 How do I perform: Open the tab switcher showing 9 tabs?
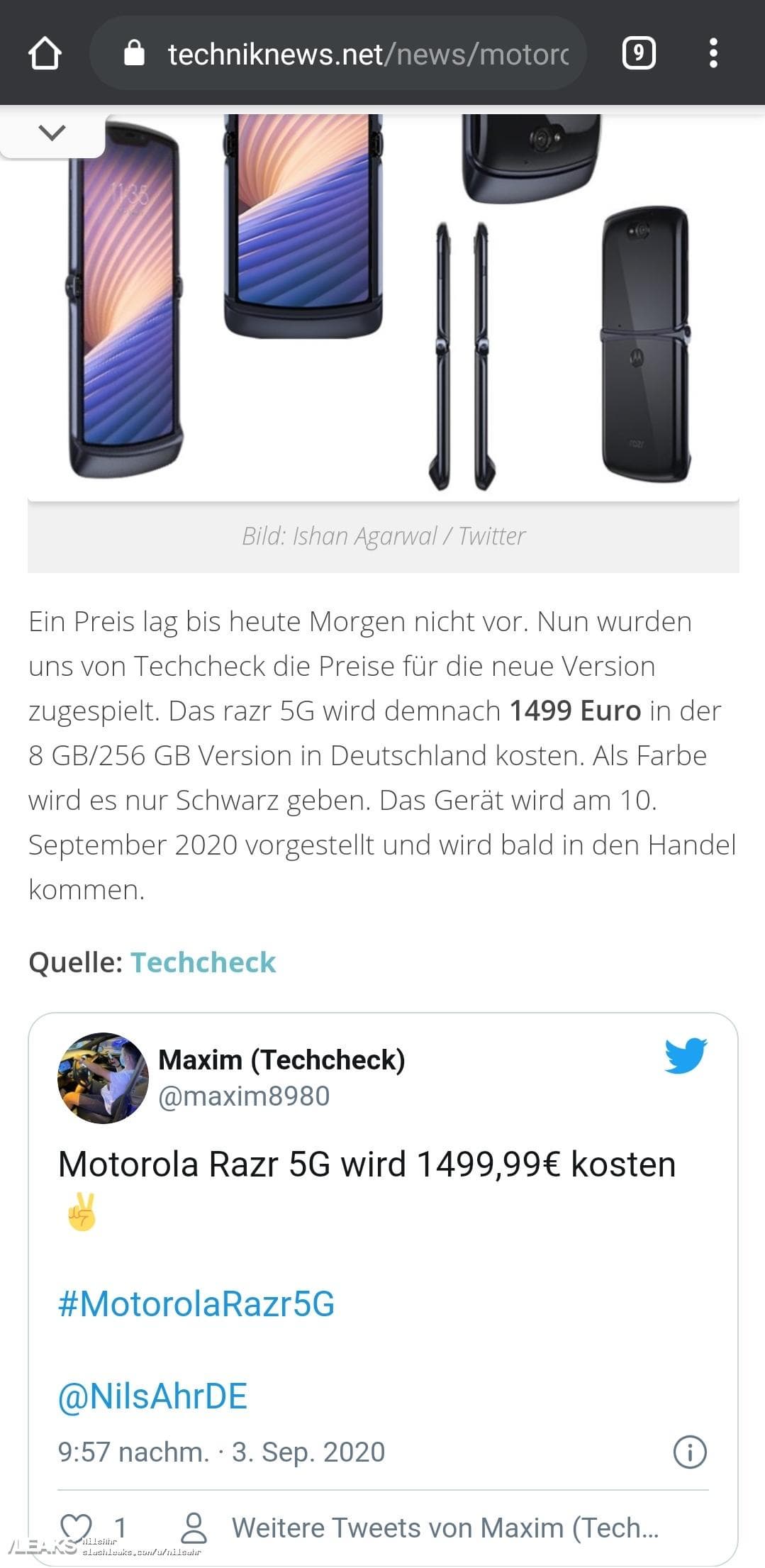click(x=638, y=54)
